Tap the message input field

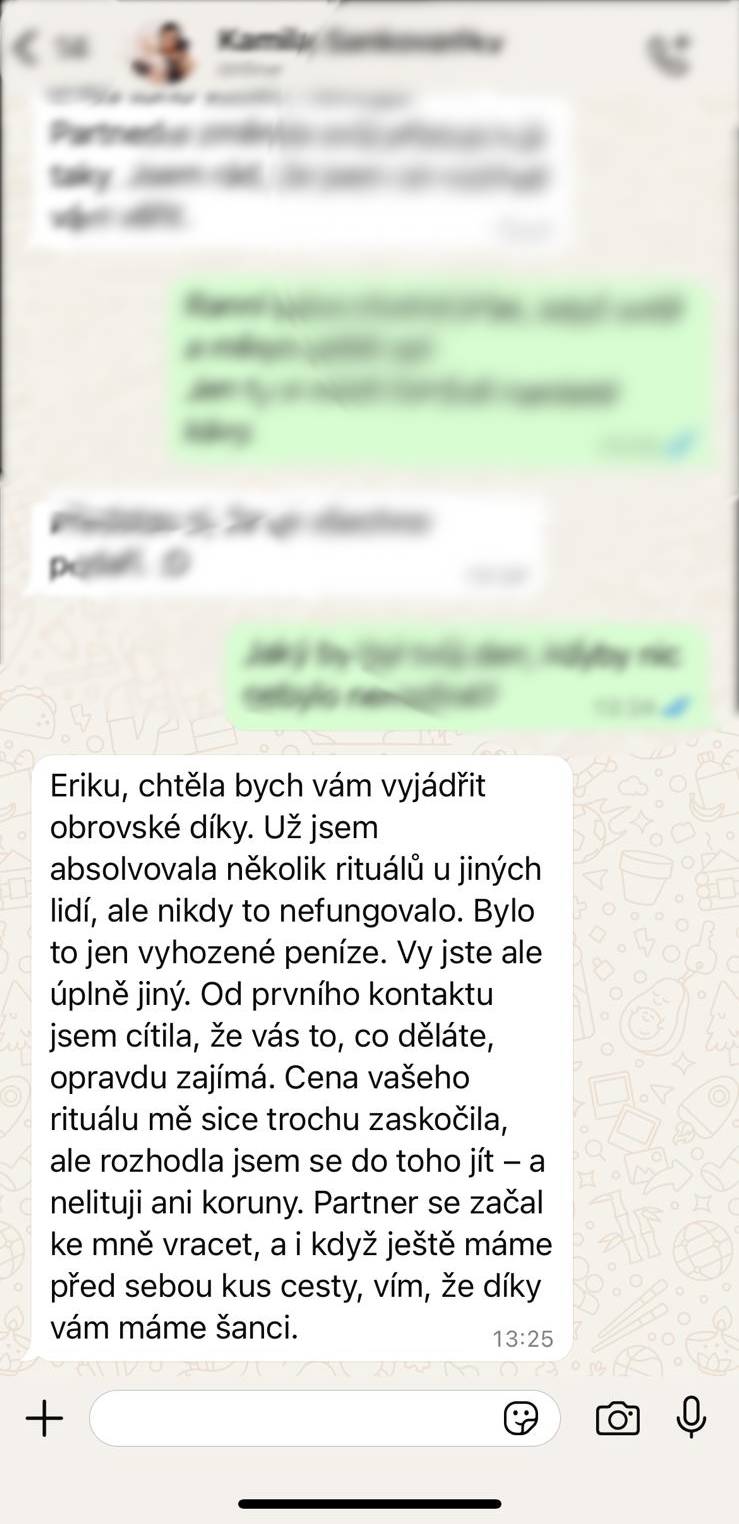(x=295, y=1417)
